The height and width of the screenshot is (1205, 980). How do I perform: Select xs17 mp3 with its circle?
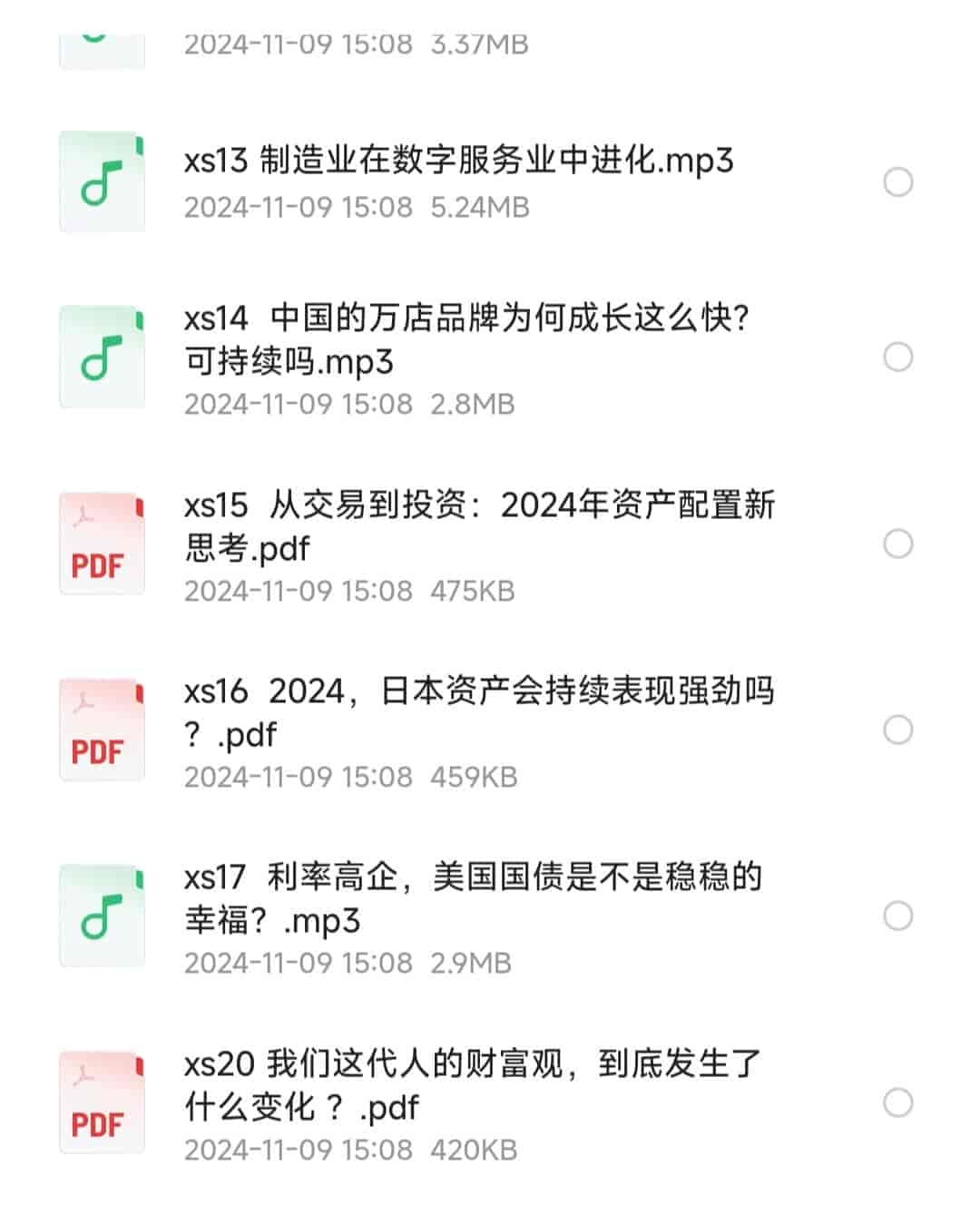[897, 916]
